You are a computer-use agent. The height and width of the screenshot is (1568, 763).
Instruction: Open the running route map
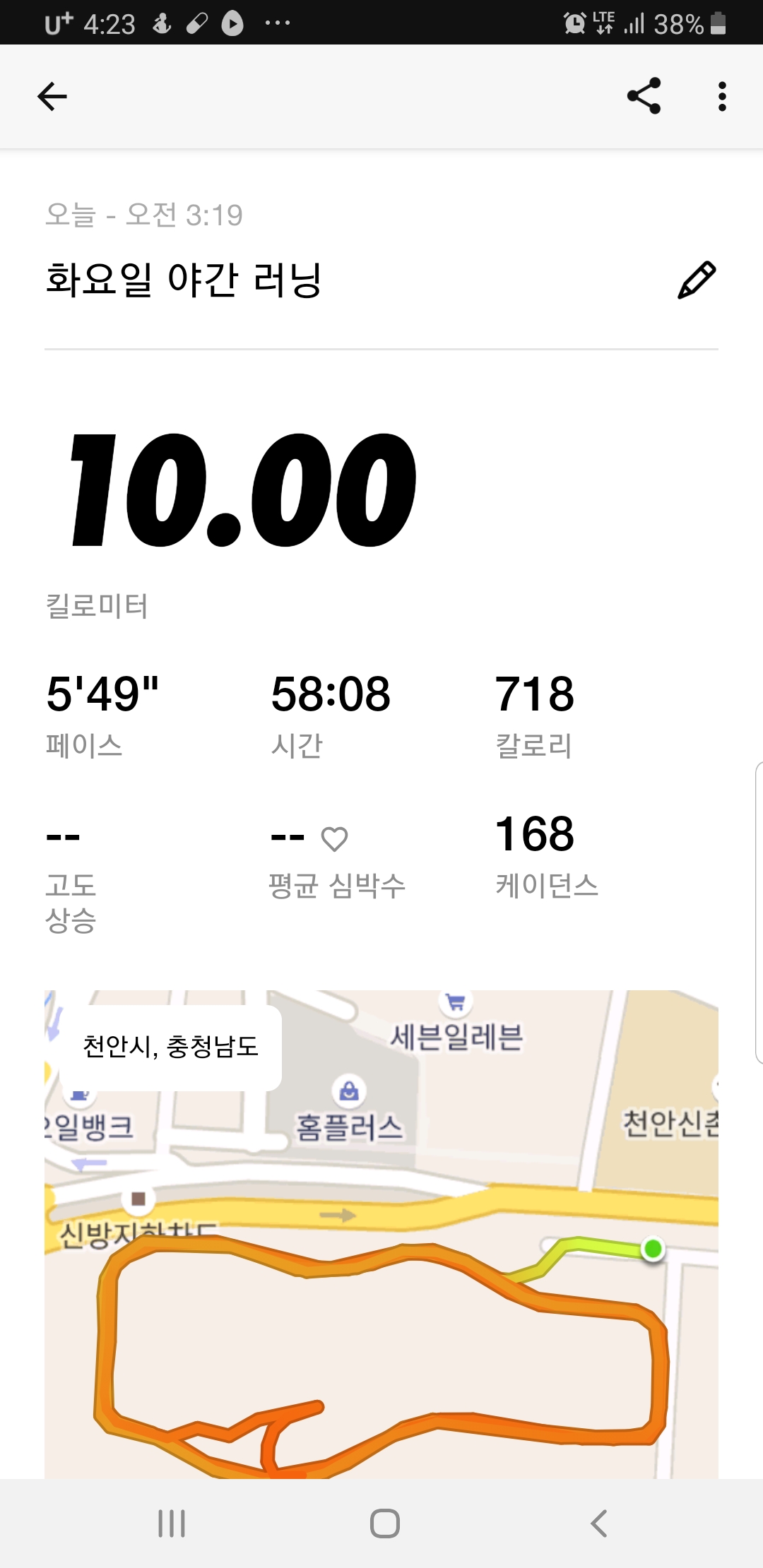tap(381, 1235)
